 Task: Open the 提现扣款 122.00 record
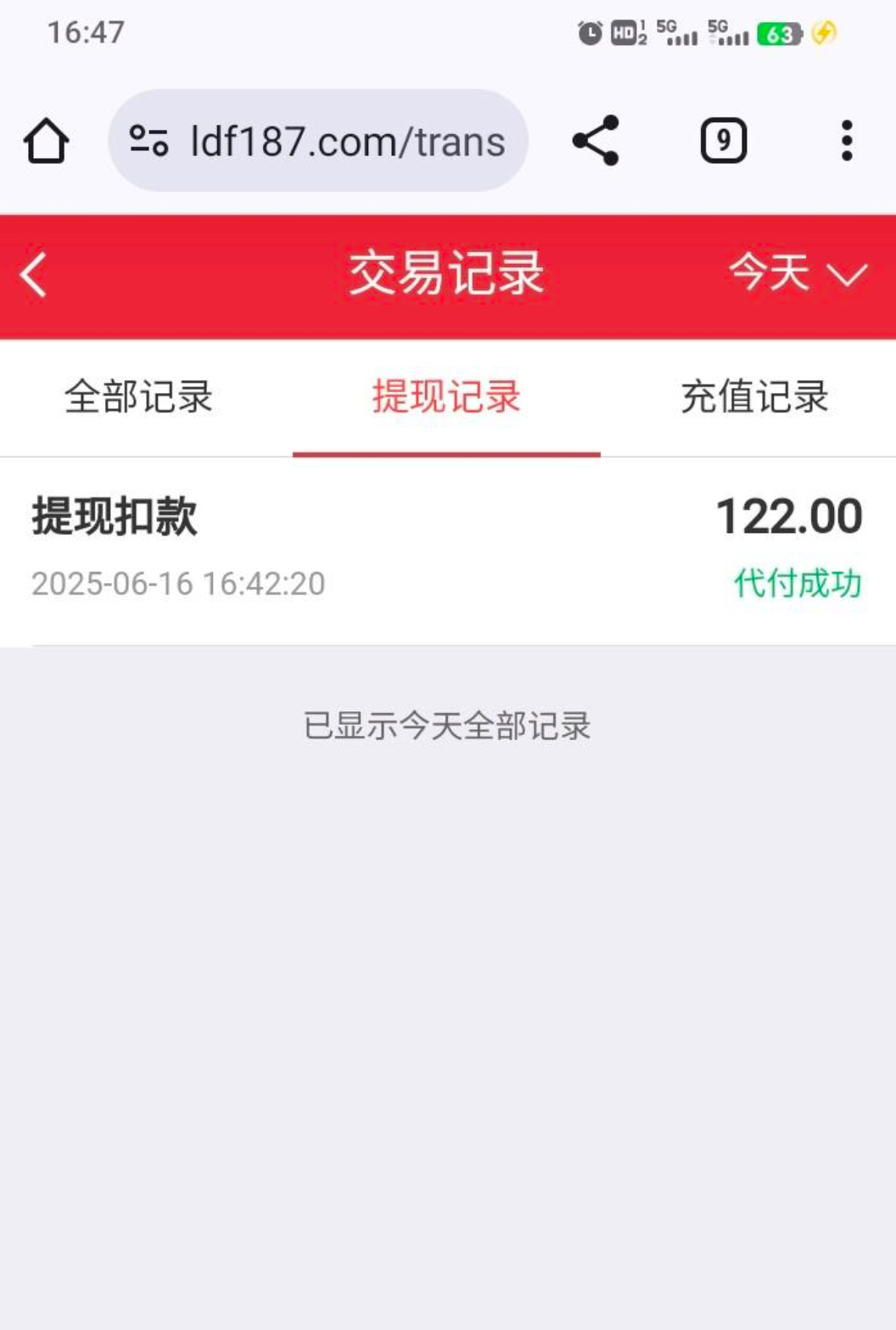click(447, 549)
